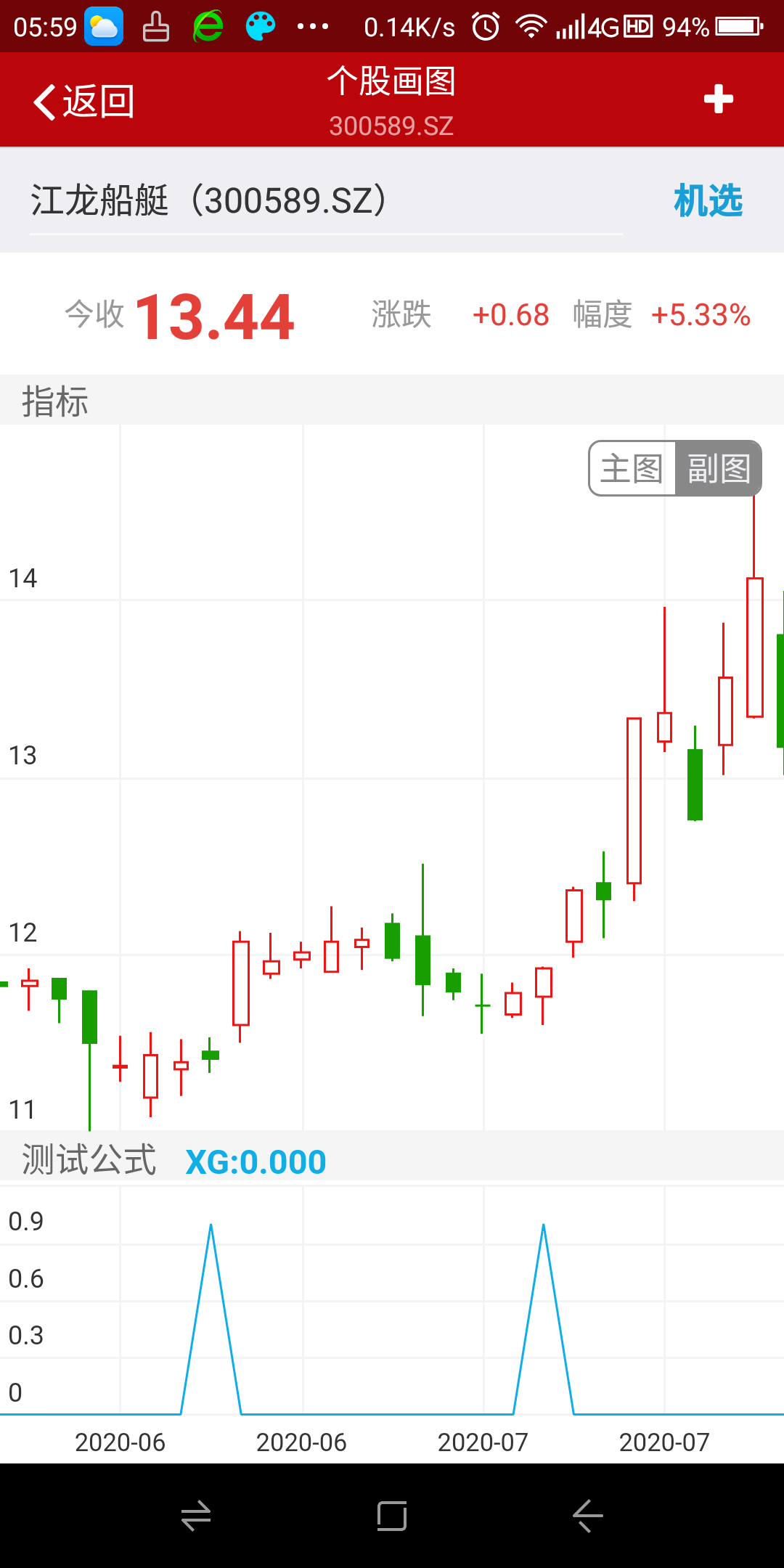The image size is (784, 1568).
Task: Open the 机选 stock picker
Action: point(708,201)
